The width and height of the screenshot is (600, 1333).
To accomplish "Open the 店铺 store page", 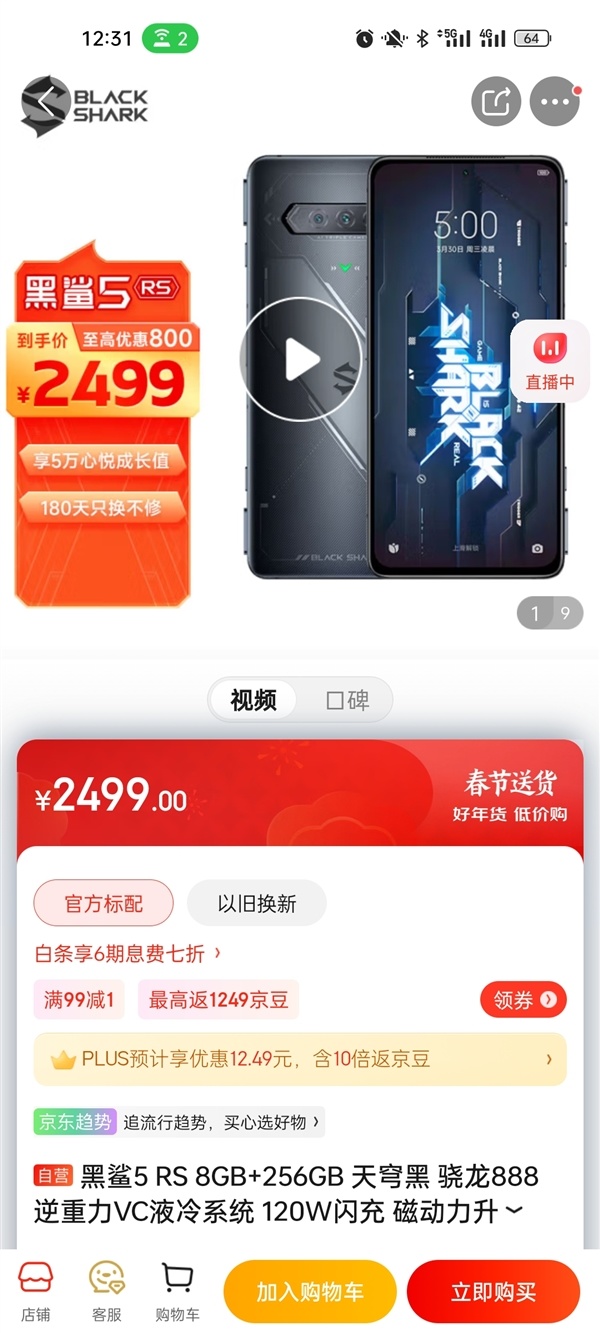I will pyautogui.click(x=36, y=1290).
